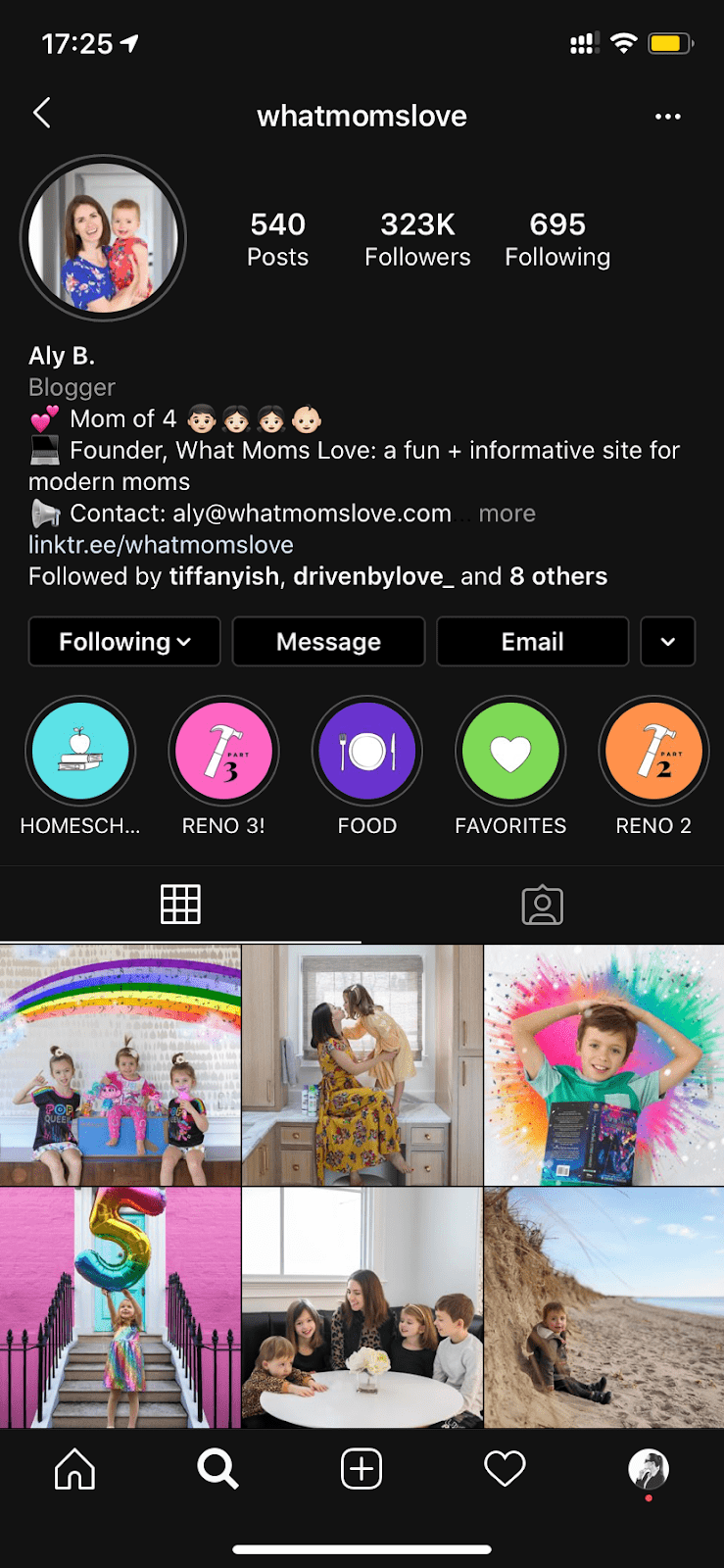Open the 695 Following list
Image resolution: width=724 pixels, height=1568 pixels.
(x=557, y=239)
